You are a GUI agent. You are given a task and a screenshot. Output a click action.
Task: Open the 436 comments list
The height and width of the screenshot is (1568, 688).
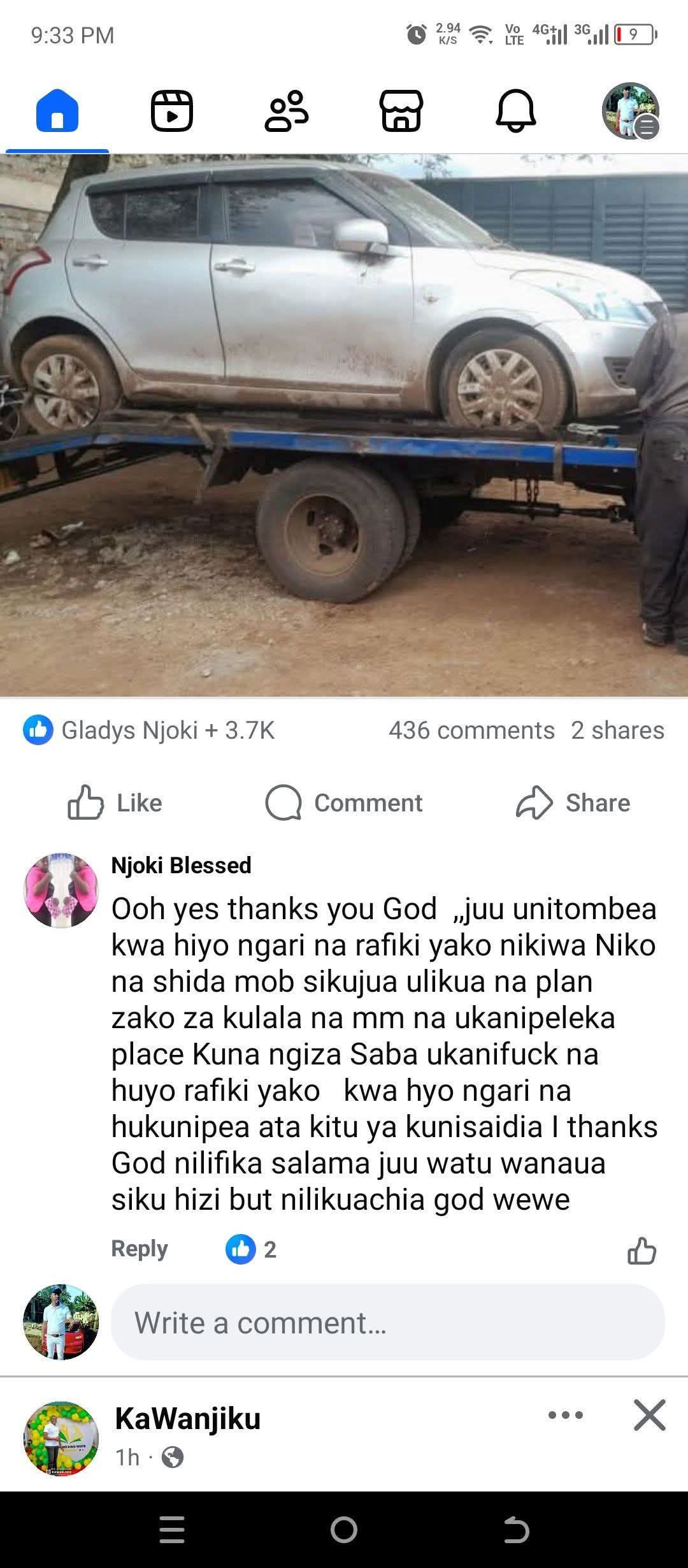[x=471, y=730]
